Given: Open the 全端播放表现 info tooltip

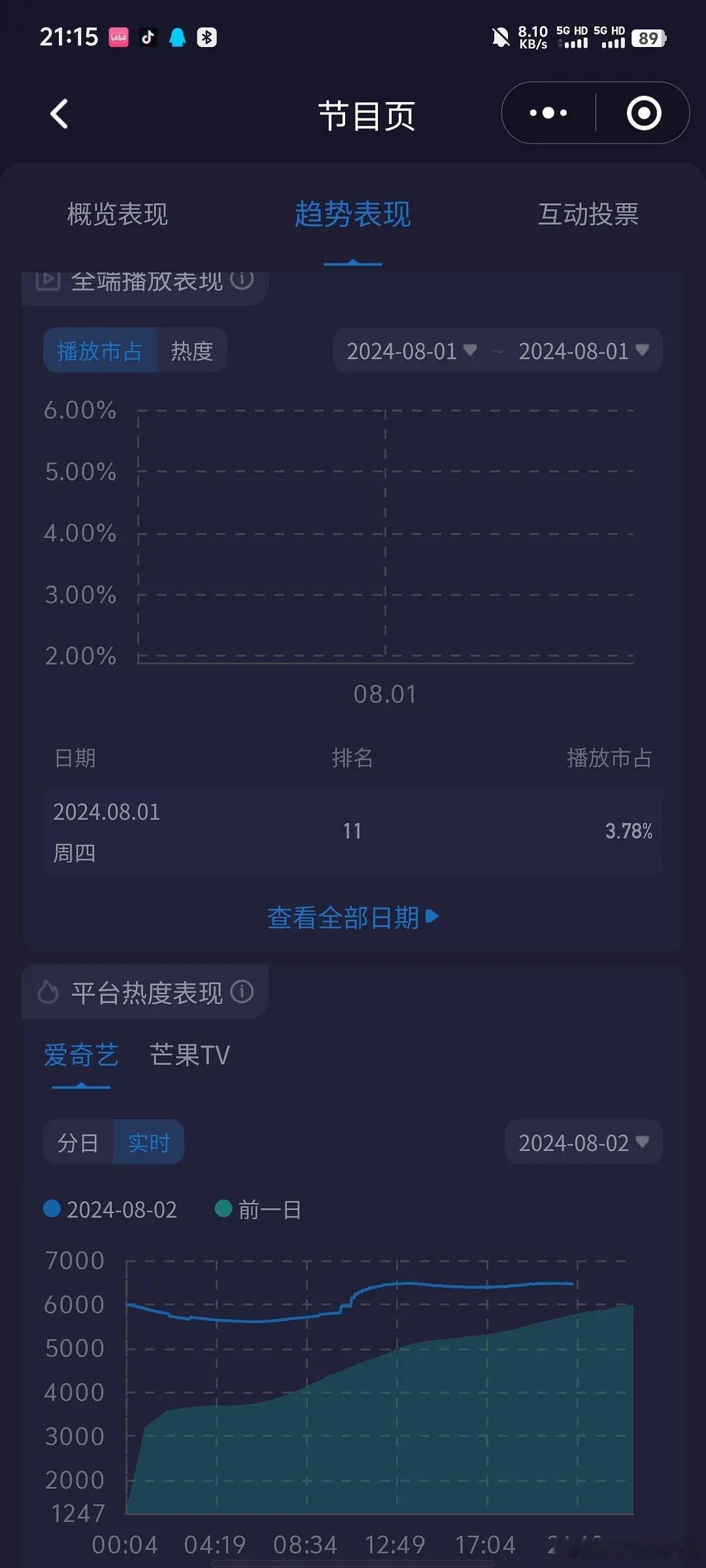Looking at the screenshot, I should (243, 280).
